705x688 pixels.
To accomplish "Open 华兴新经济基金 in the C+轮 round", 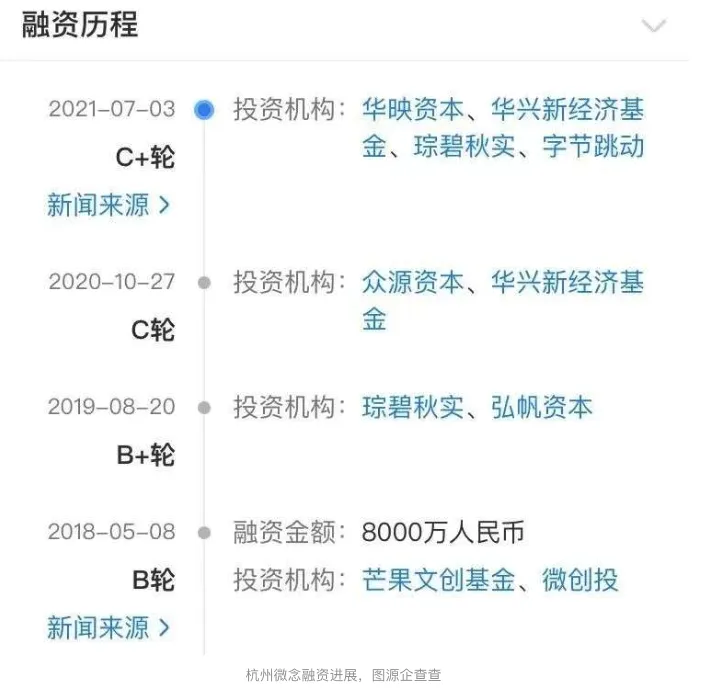I will 567,109.
